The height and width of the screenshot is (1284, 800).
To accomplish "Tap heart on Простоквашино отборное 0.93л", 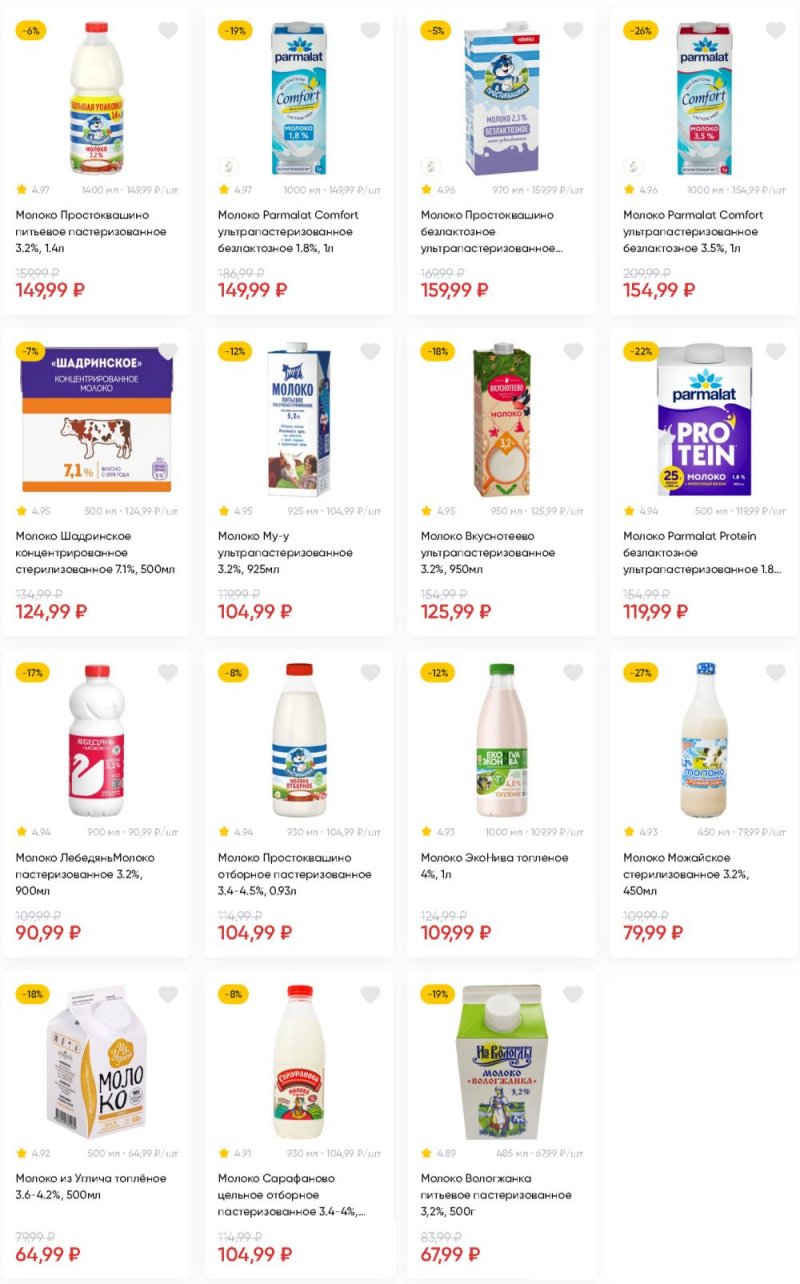I will pyautogui.click(x=370, y=673).
